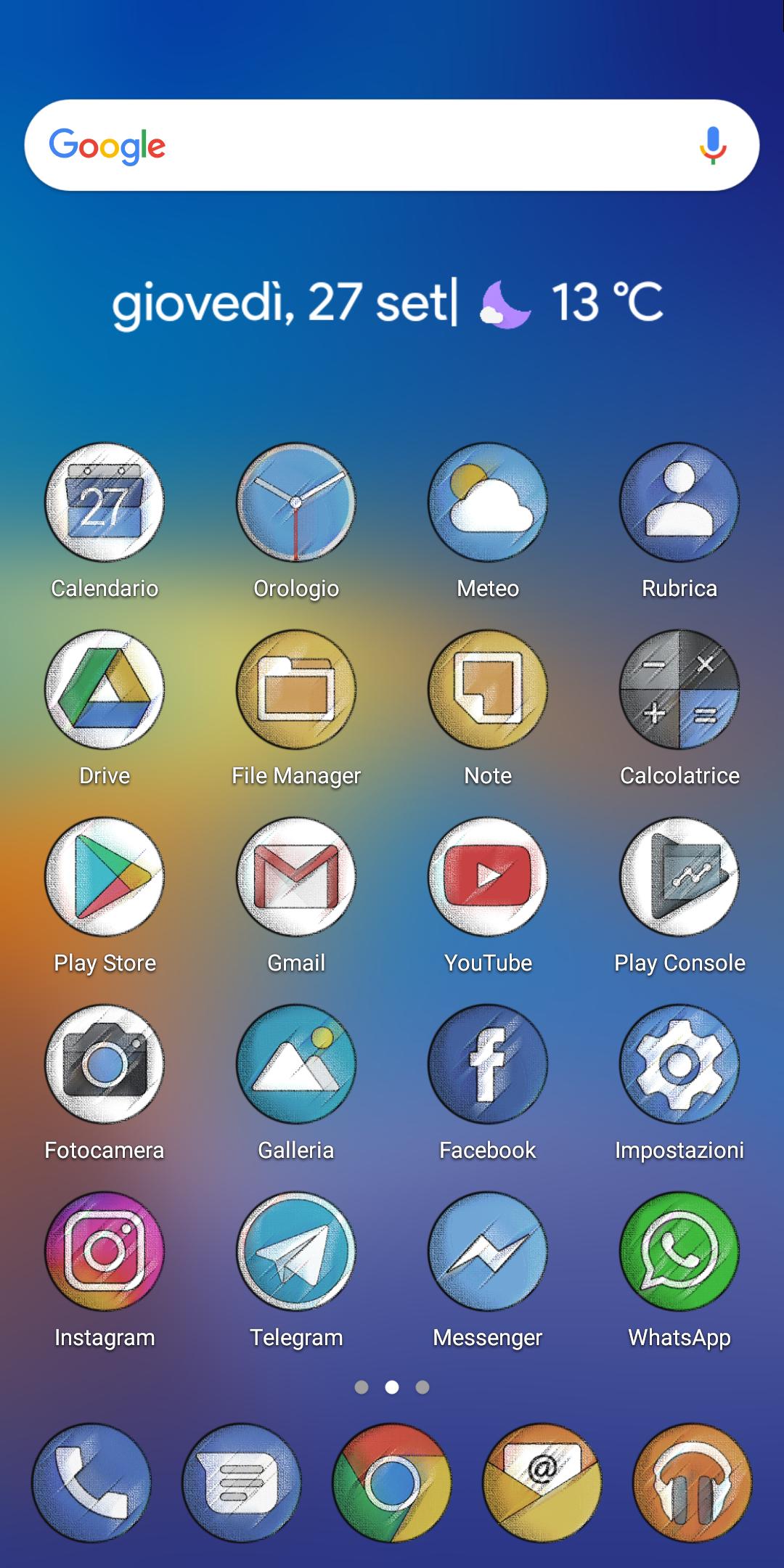
Task: Open WhatsApp
Action: (x=679, y=1251)
